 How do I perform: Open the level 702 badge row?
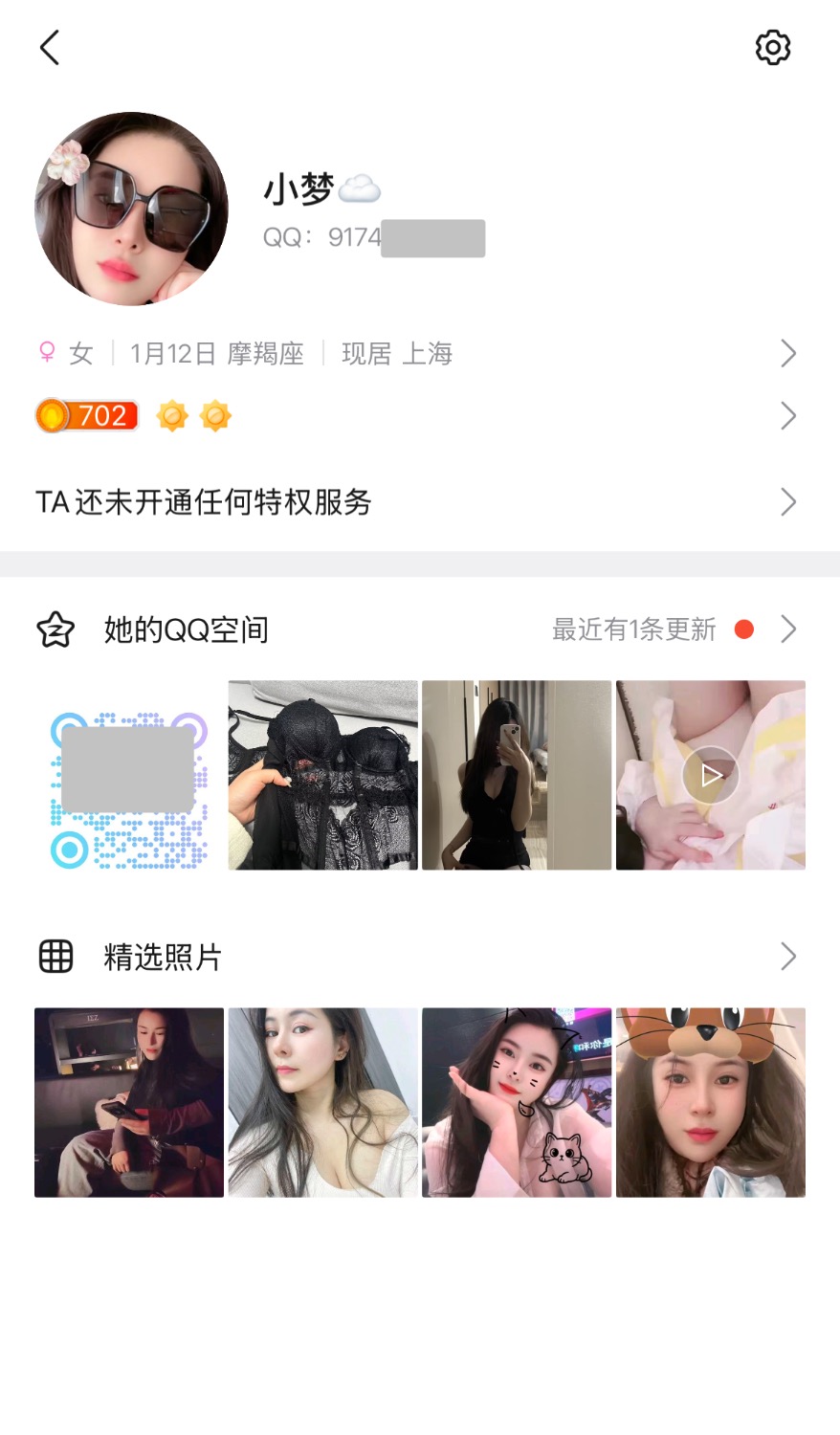point(419,416)
